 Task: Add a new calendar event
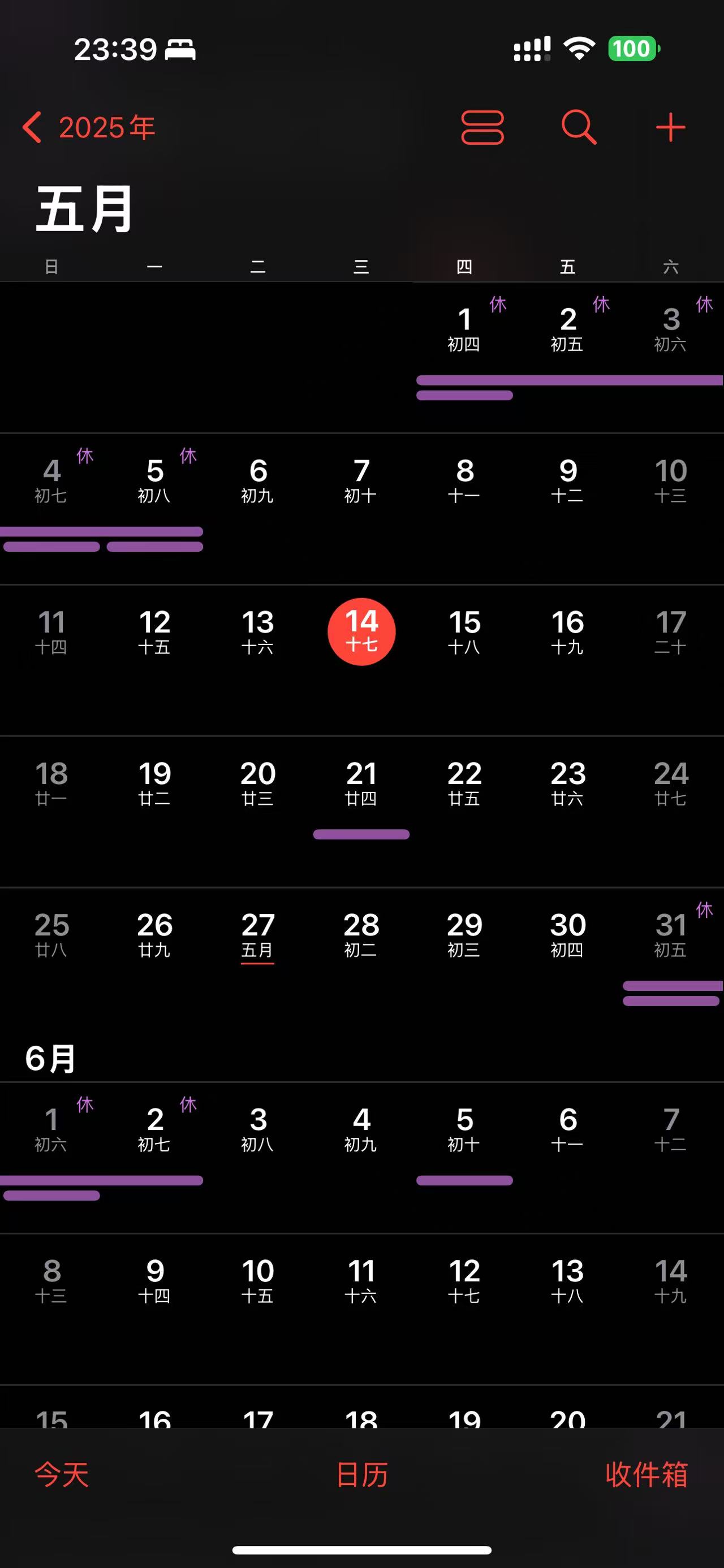tap(670, 128)
